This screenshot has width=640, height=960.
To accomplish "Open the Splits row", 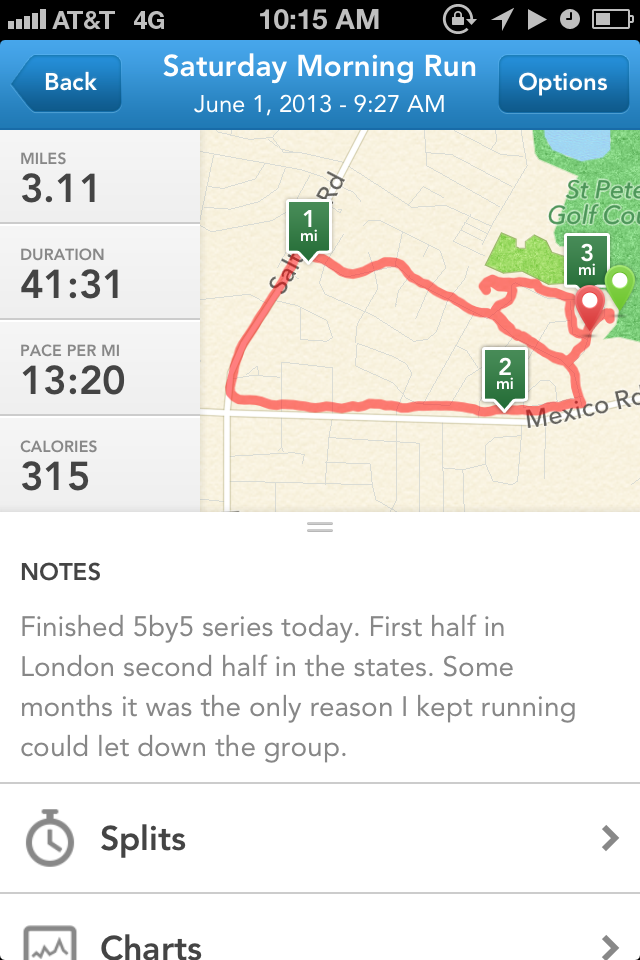I will coord(320,838).
